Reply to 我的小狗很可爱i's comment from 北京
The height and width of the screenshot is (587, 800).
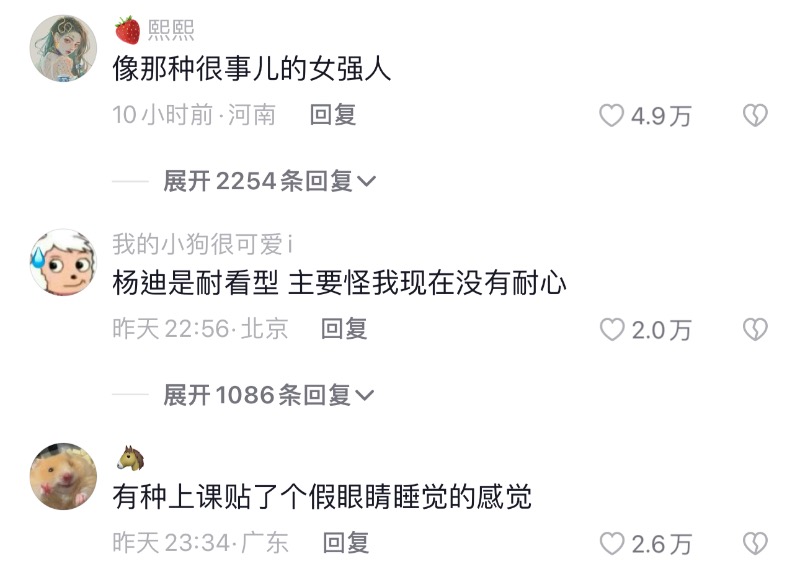(344, 328)
